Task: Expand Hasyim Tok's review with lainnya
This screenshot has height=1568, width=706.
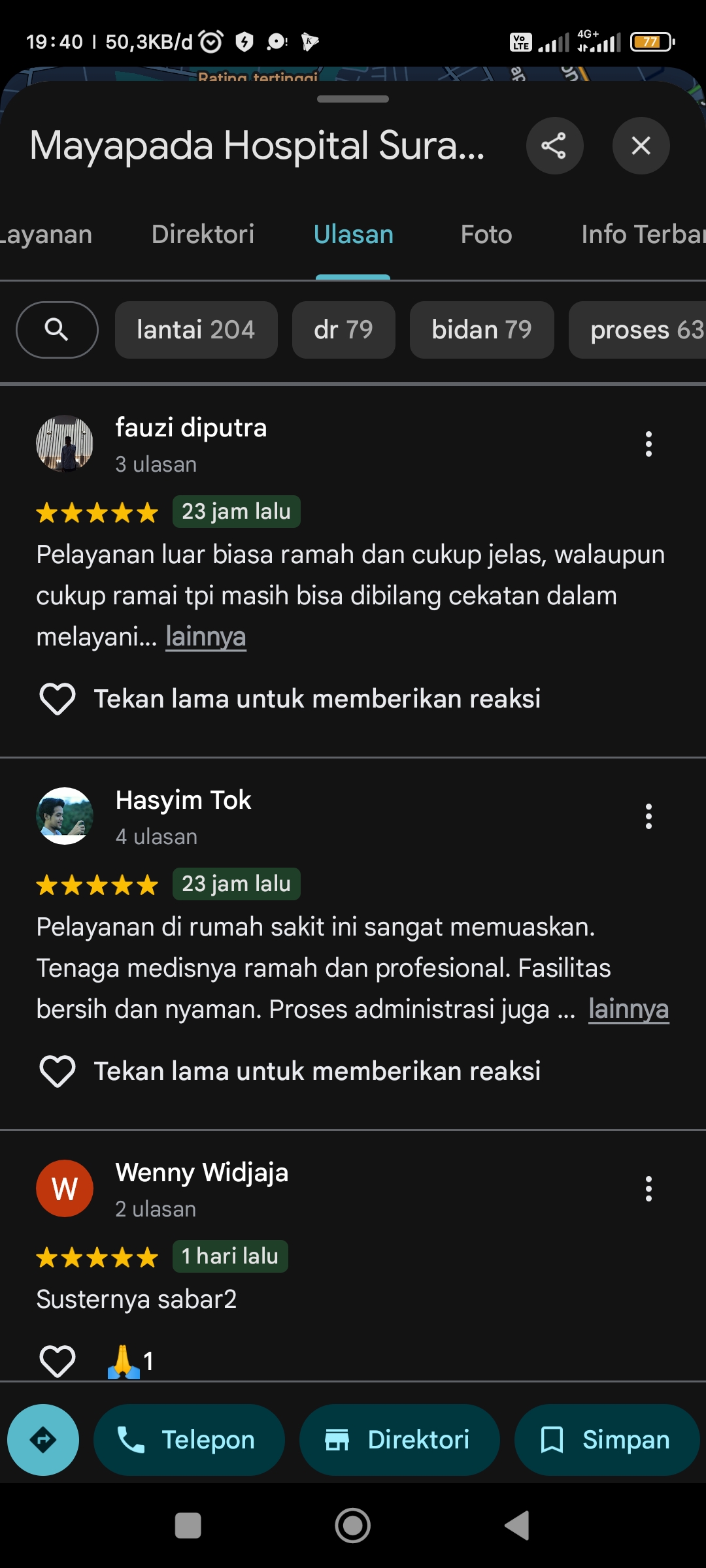Action: pyautogui.click(x=628, y=1009)
